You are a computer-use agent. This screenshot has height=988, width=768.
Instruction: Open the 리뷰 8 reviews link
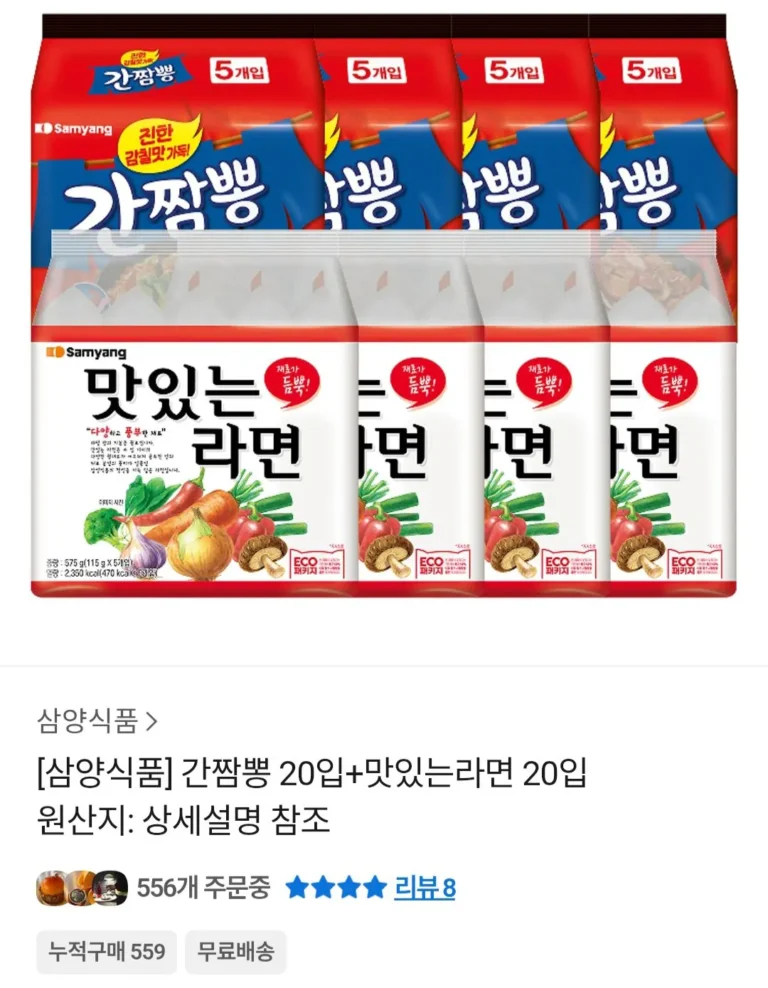coord(424,887)
